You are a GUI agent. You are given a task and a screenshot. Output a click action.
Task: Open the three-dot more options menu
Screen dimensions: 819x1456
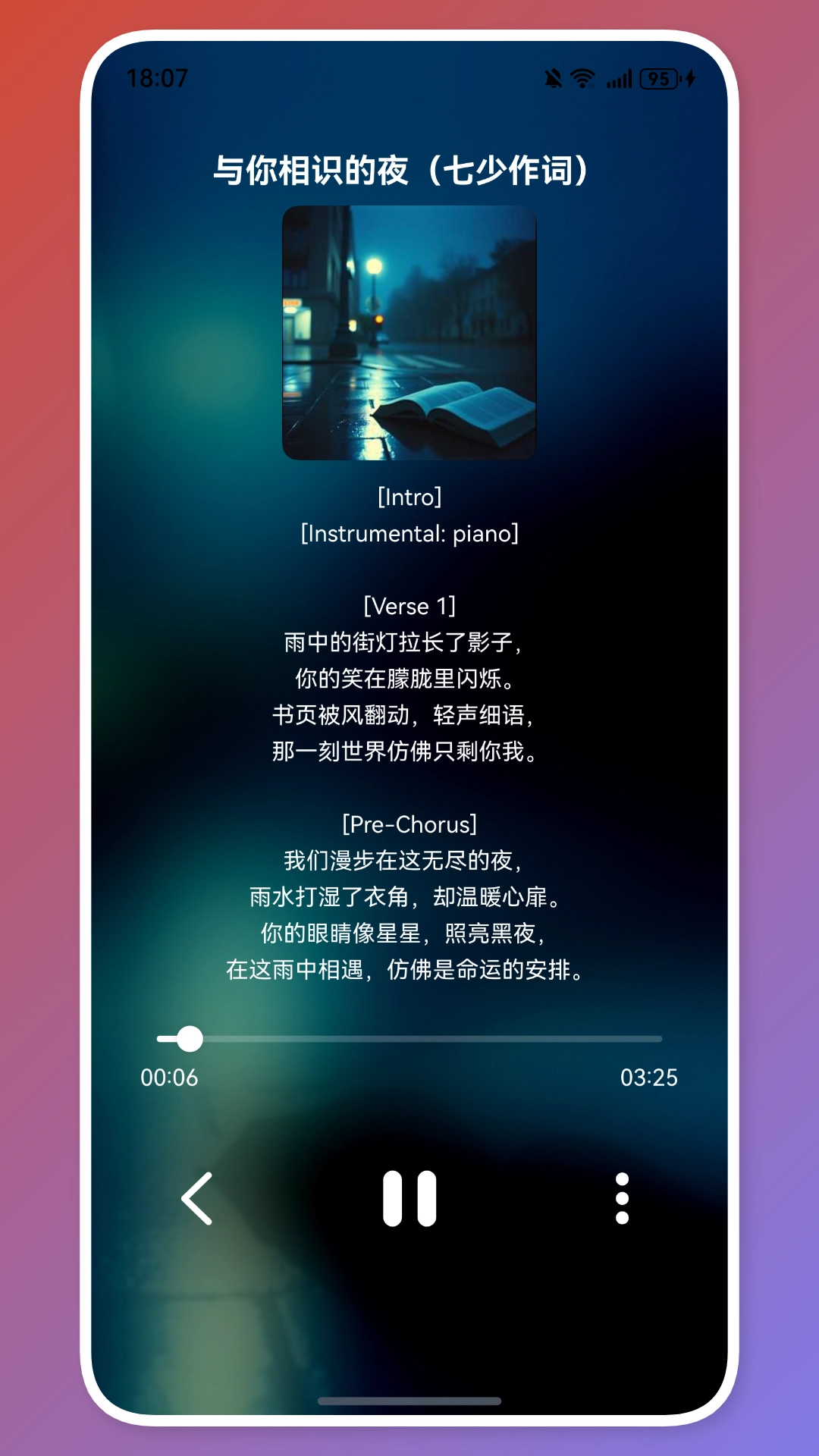622,1199
